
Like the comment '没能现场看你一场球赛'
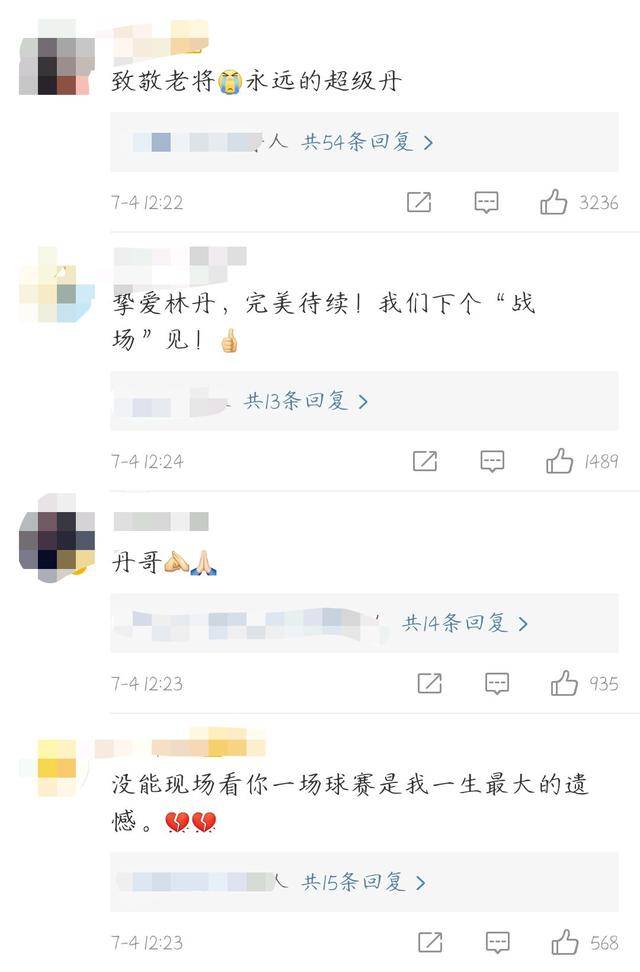click(565, 942)
